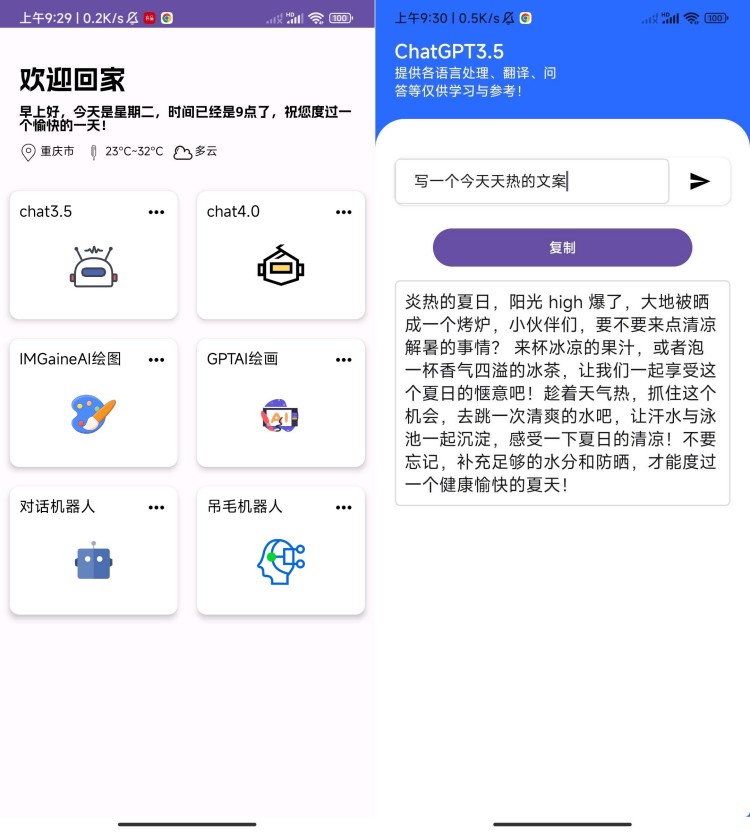The height and width of the screenshot is (832, 750).
Task: Open the three-dot menu on GPTAI绘画
Action: (344, 359)
